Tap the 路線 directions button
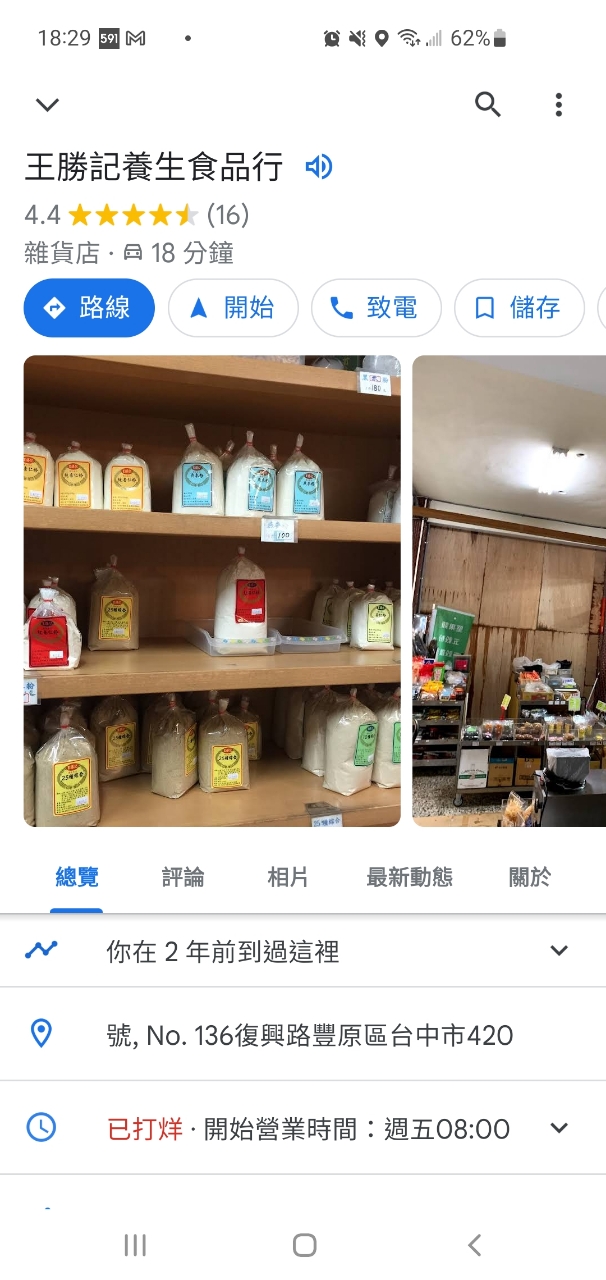This screenshot has width=606, height=1280. pos(89,308)
